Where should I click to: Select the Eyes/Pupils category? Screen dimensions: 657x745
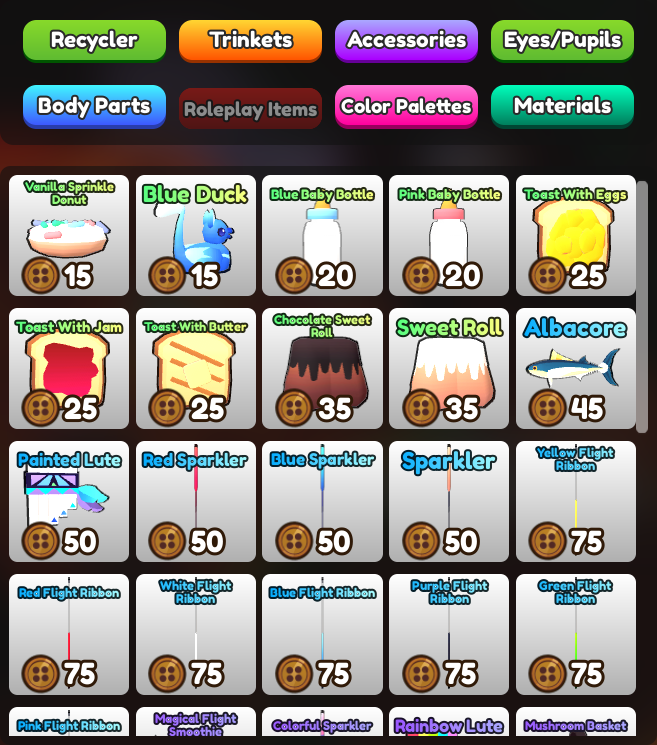pyautogui.click(x=562, y=41)
